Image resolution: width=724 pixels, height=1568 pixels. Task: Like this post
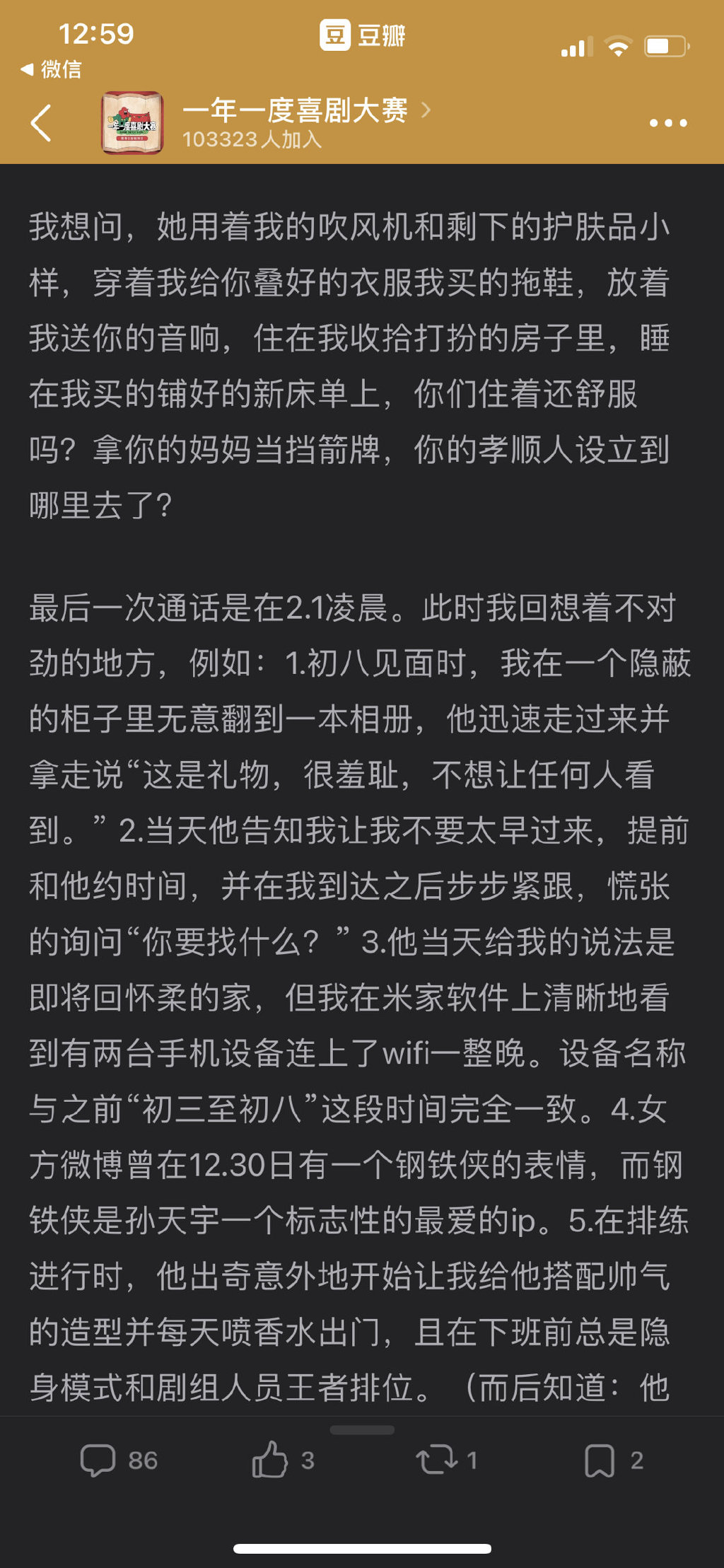pos(282,1460)
